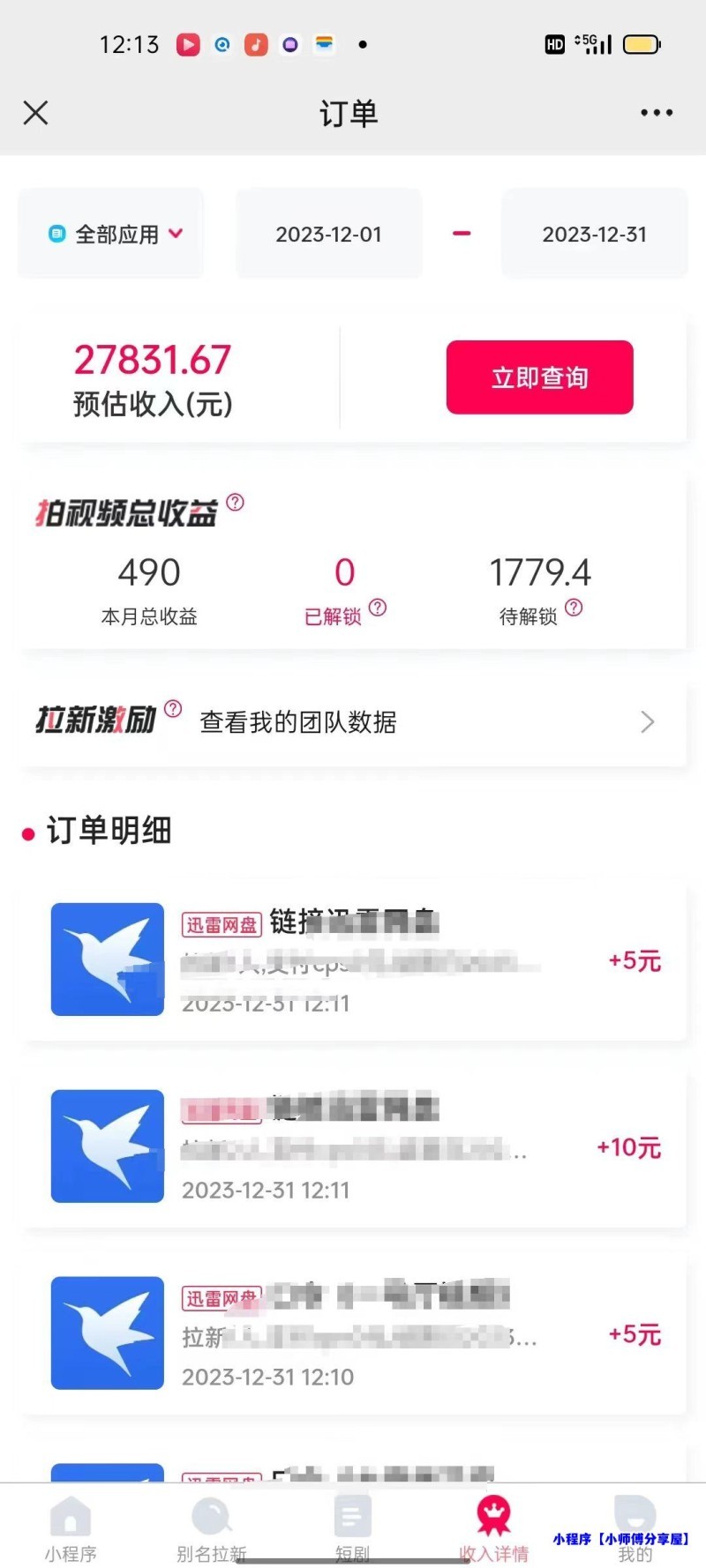This screenshot has height=1568, width=706.
Task: Show info about 已解锁
Action: pos(378,608)
